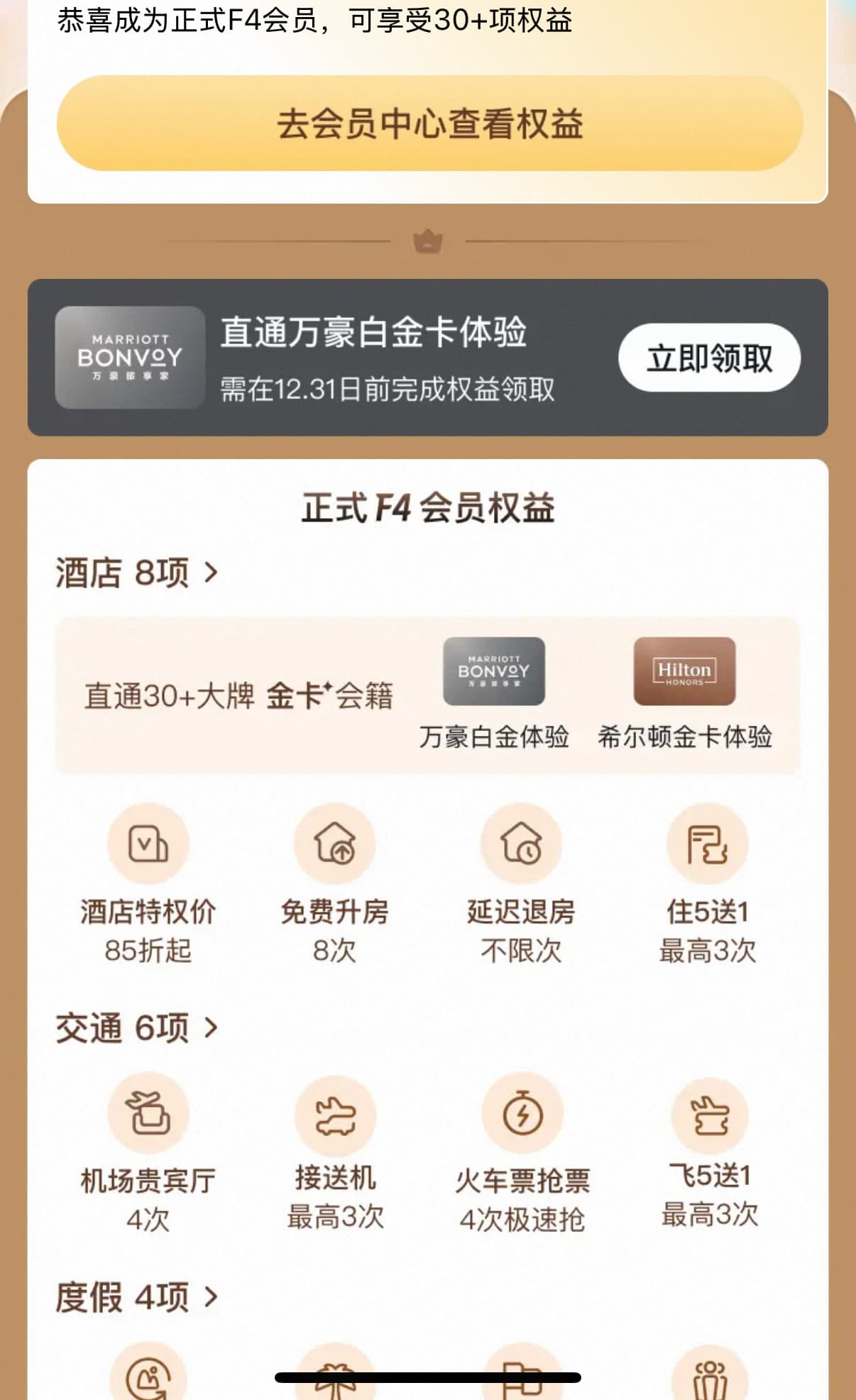
Task: Open 火车票抢票 4次极速抢 benefit
Action: pyautogui.click(x=522, y=1153)
